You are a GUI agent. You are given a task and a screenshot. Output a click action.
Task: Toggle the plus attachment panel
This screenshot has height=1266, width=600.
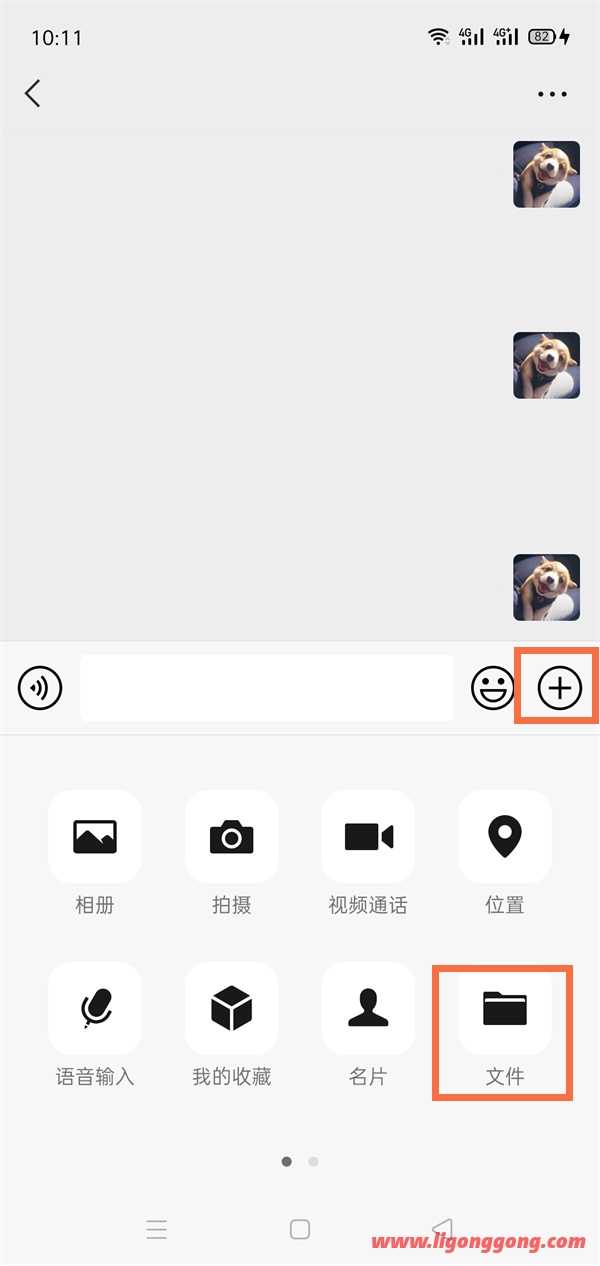560,688
